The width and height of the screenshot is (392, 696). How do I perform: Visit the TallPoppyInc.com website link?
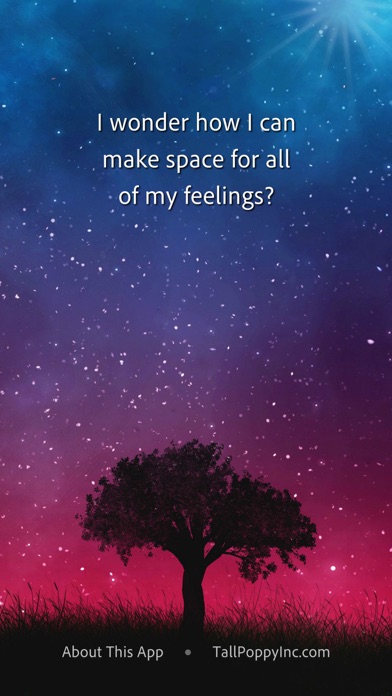[x=271, y=652]
